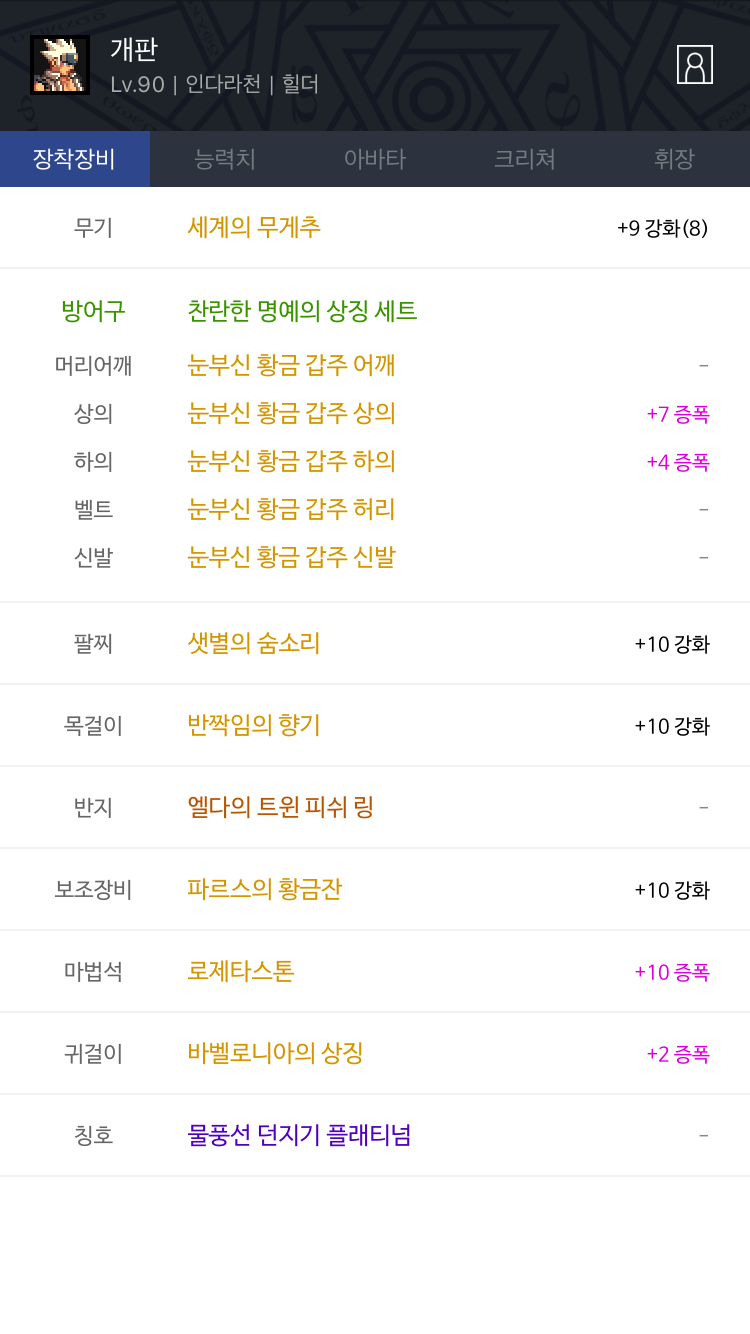Screen dimensions: 750x1334
Task: Select the 장착장비 tab
Action: pos(75,158)
